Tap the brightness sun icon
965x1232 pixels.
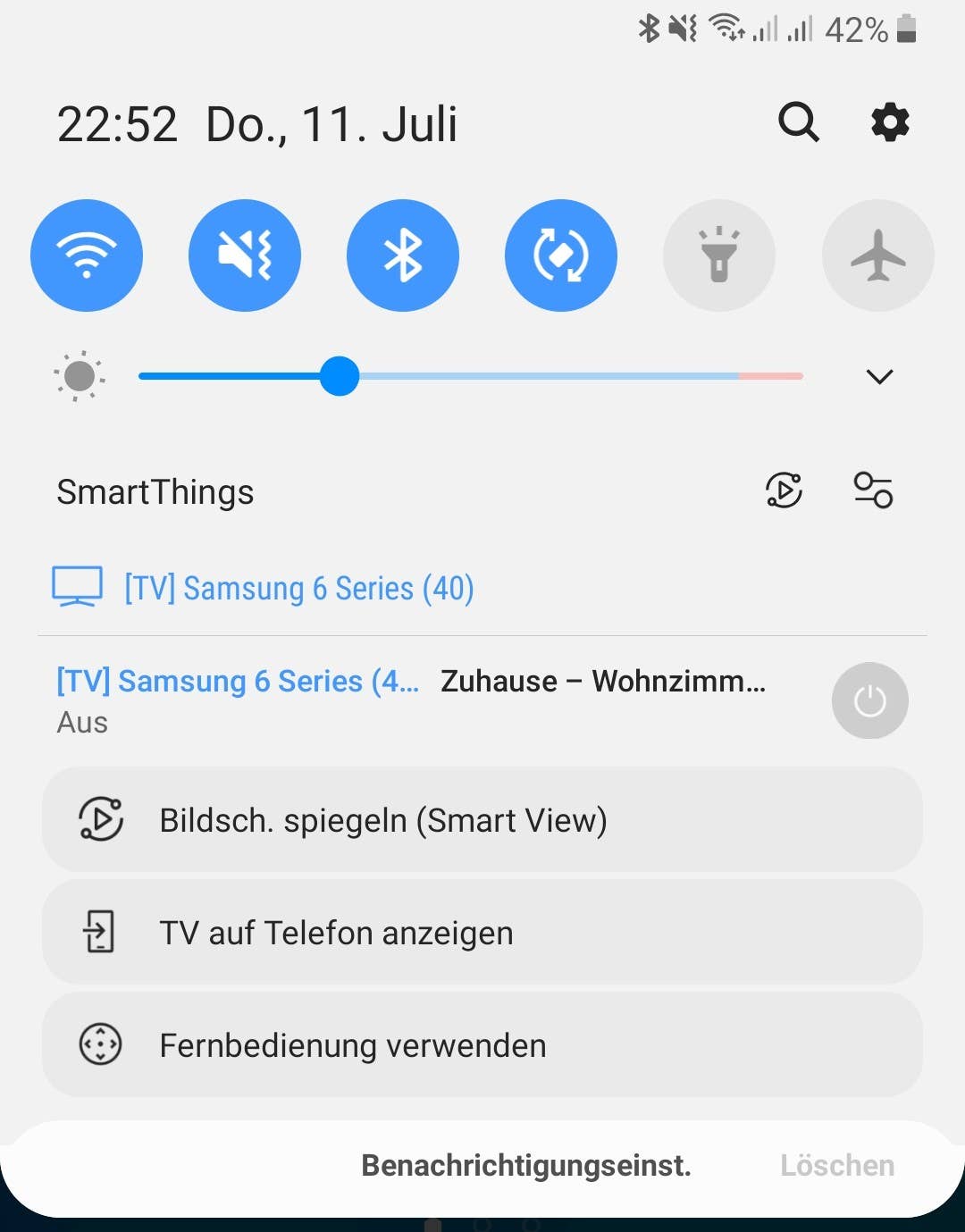coord(80,376)
